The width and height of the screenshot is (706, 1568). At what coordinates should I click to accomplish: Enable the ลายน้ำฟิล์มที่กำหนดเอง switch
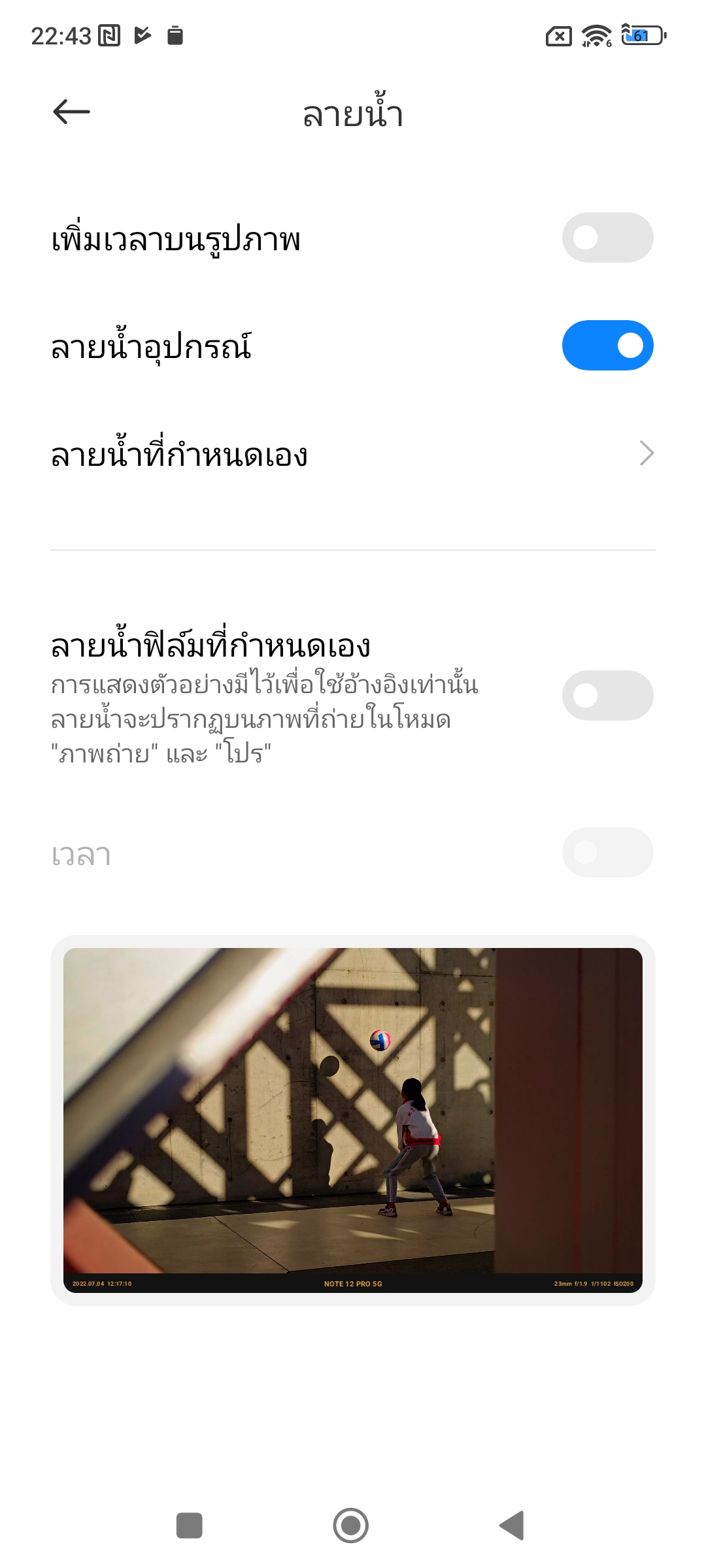(x=607, y=695)
